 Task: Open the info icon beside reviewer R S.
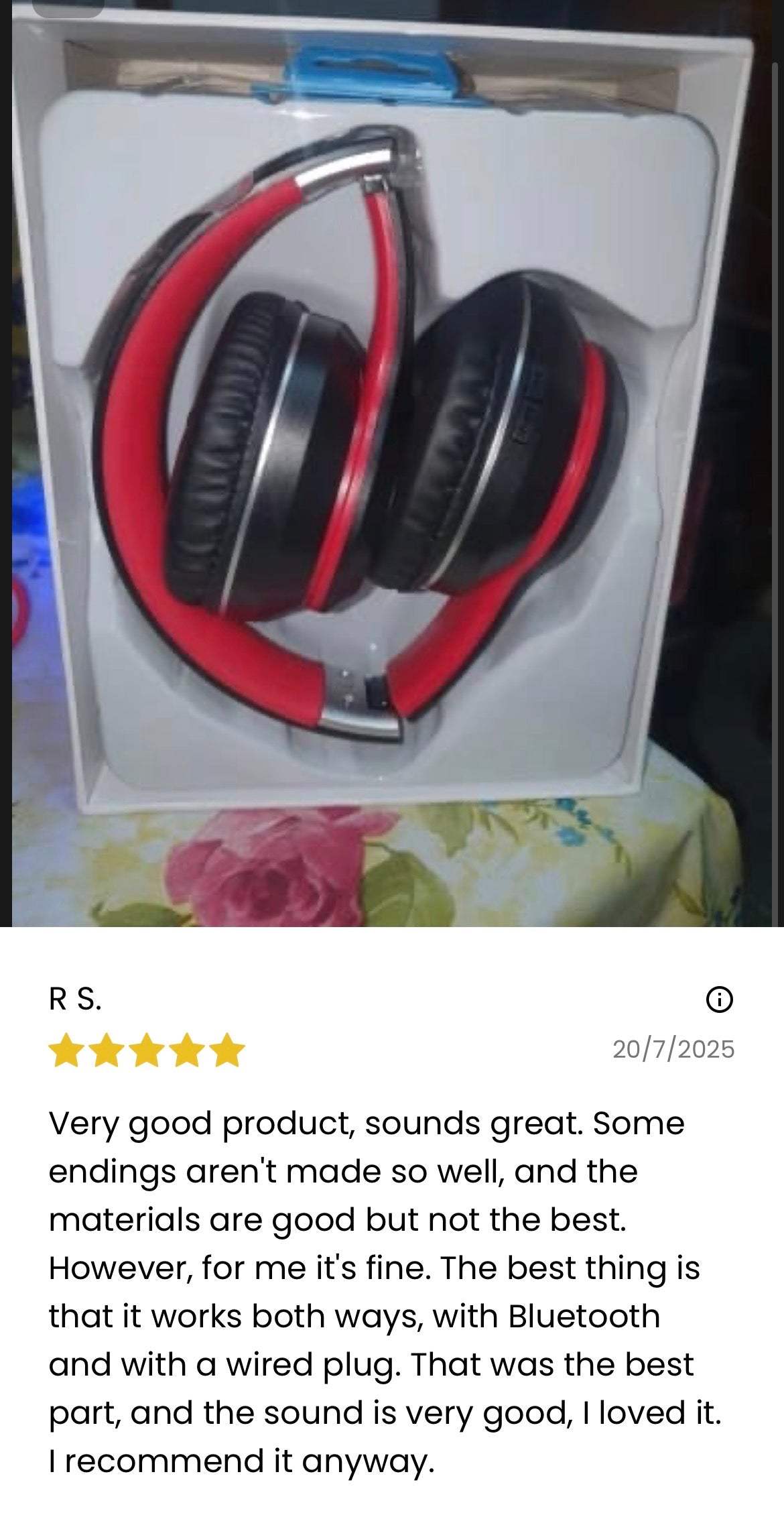pyautogui.click(x=720, y=1000)
